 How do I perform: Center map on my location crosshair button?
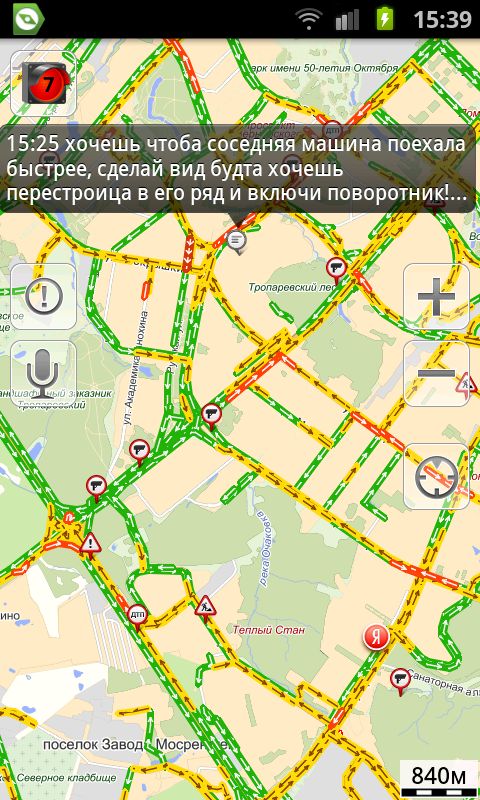pyautogui.click(x=436, y=476)
